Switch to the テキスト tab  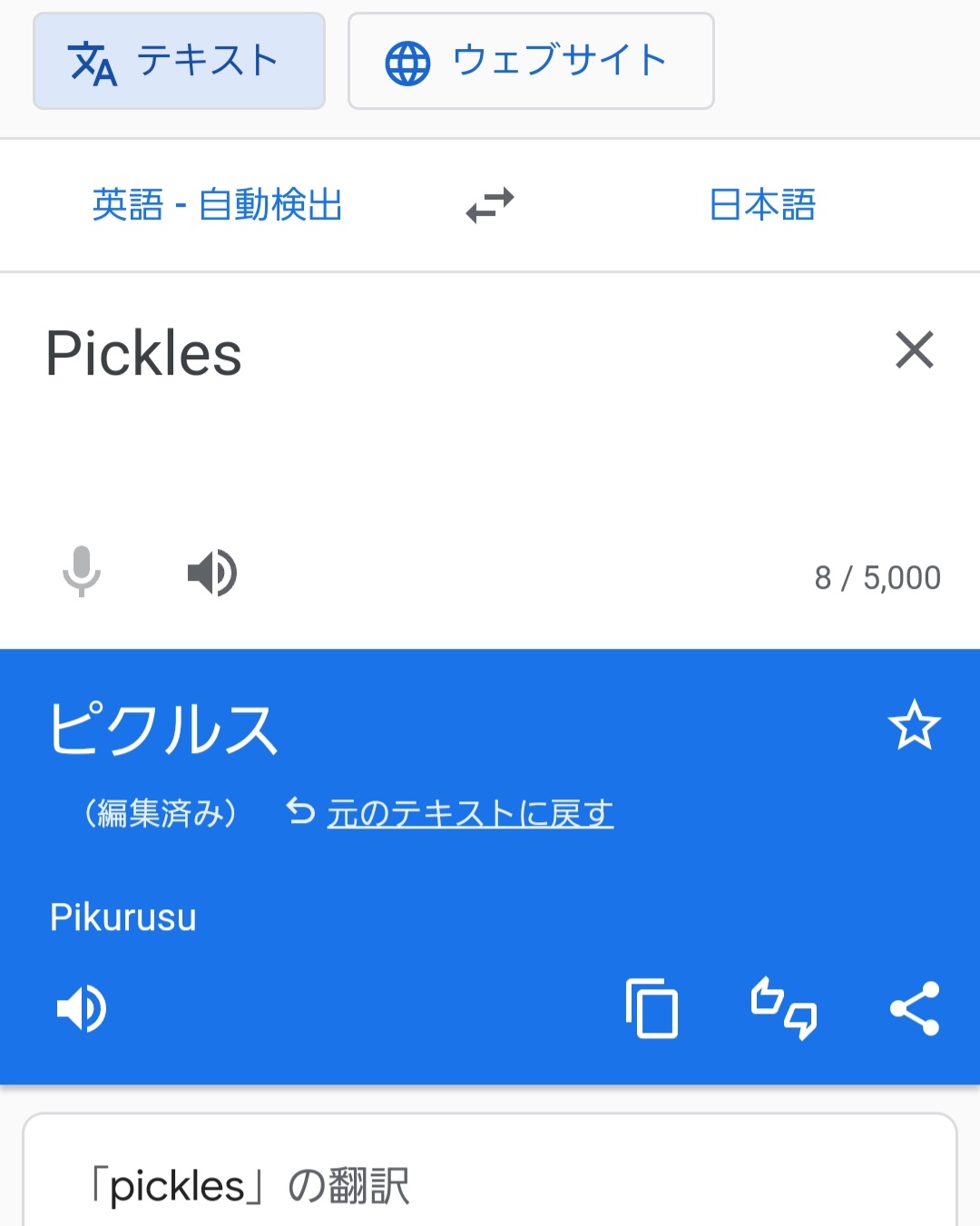[179, 62]
